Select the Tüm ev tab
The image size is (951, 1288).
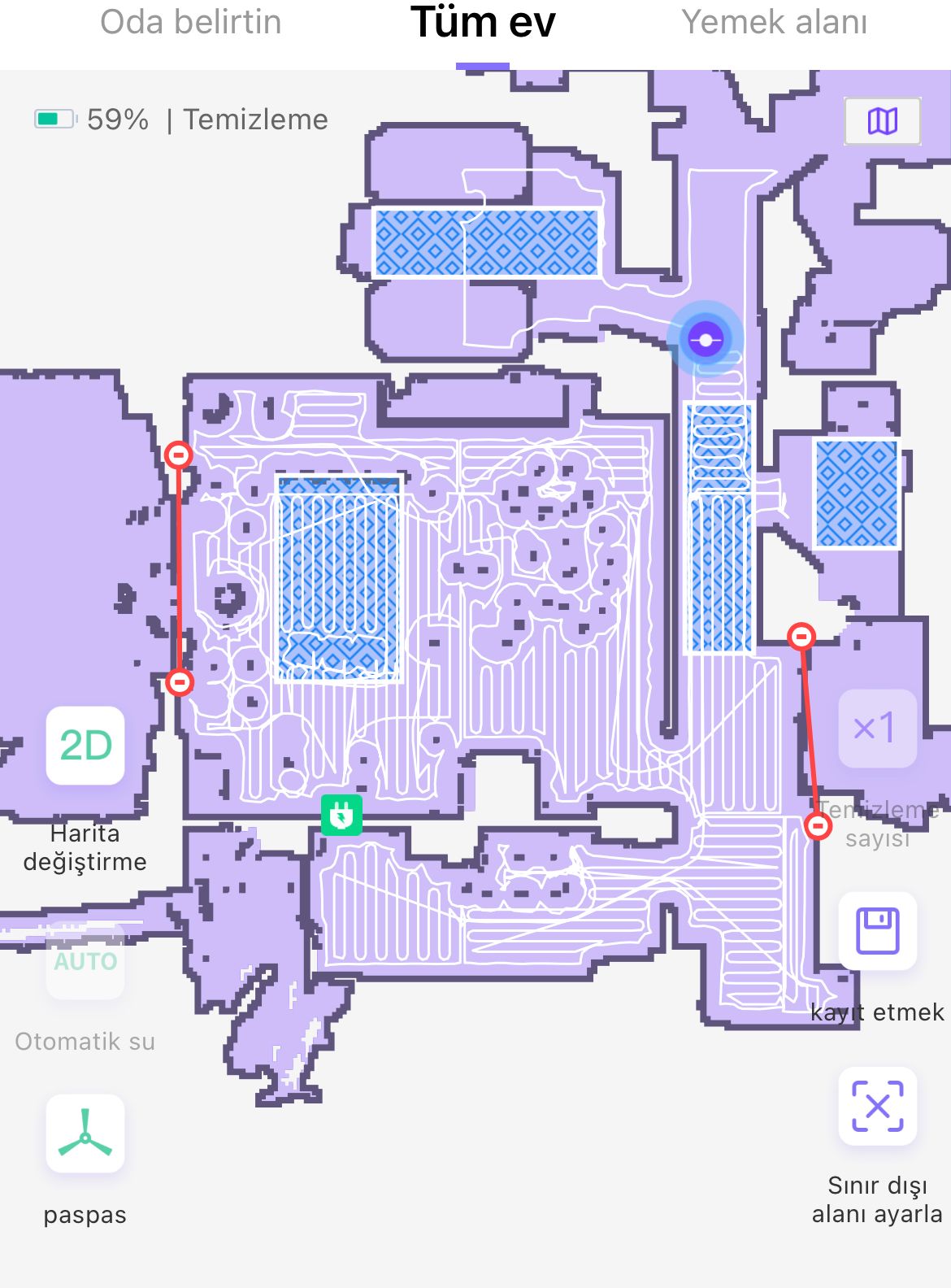483,23
